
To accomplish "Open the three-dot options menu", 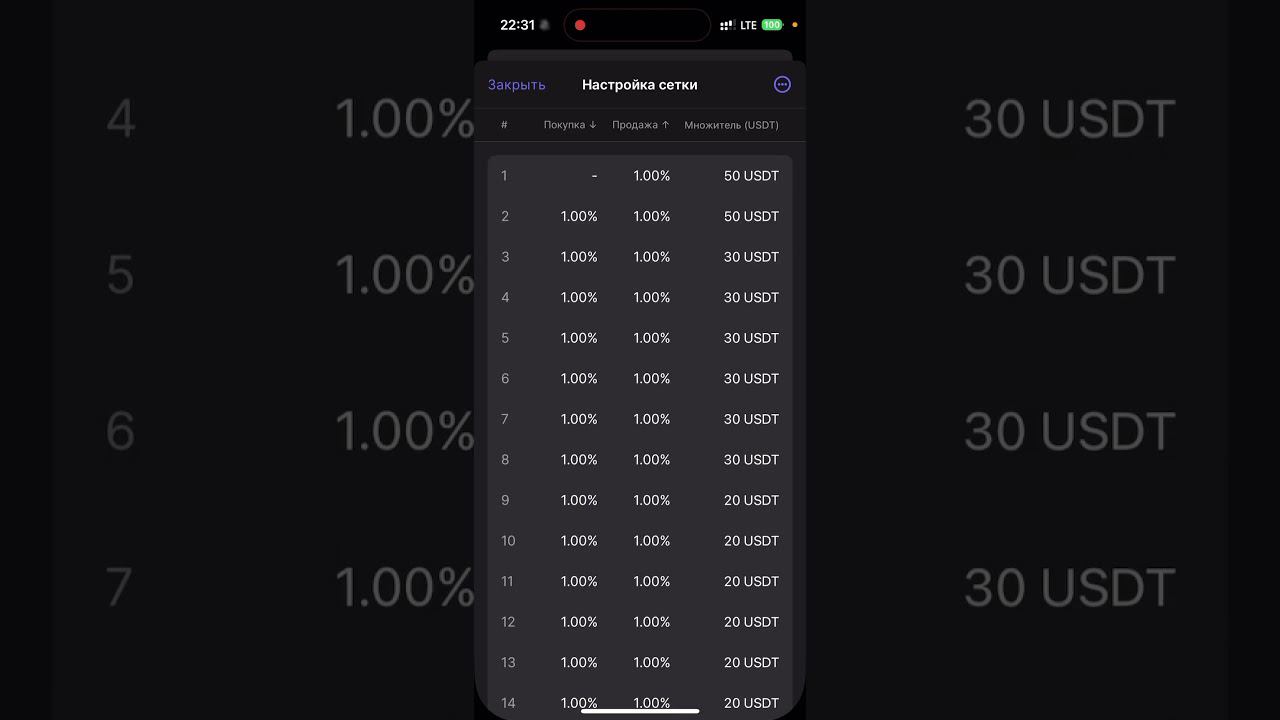I will 782,85.
